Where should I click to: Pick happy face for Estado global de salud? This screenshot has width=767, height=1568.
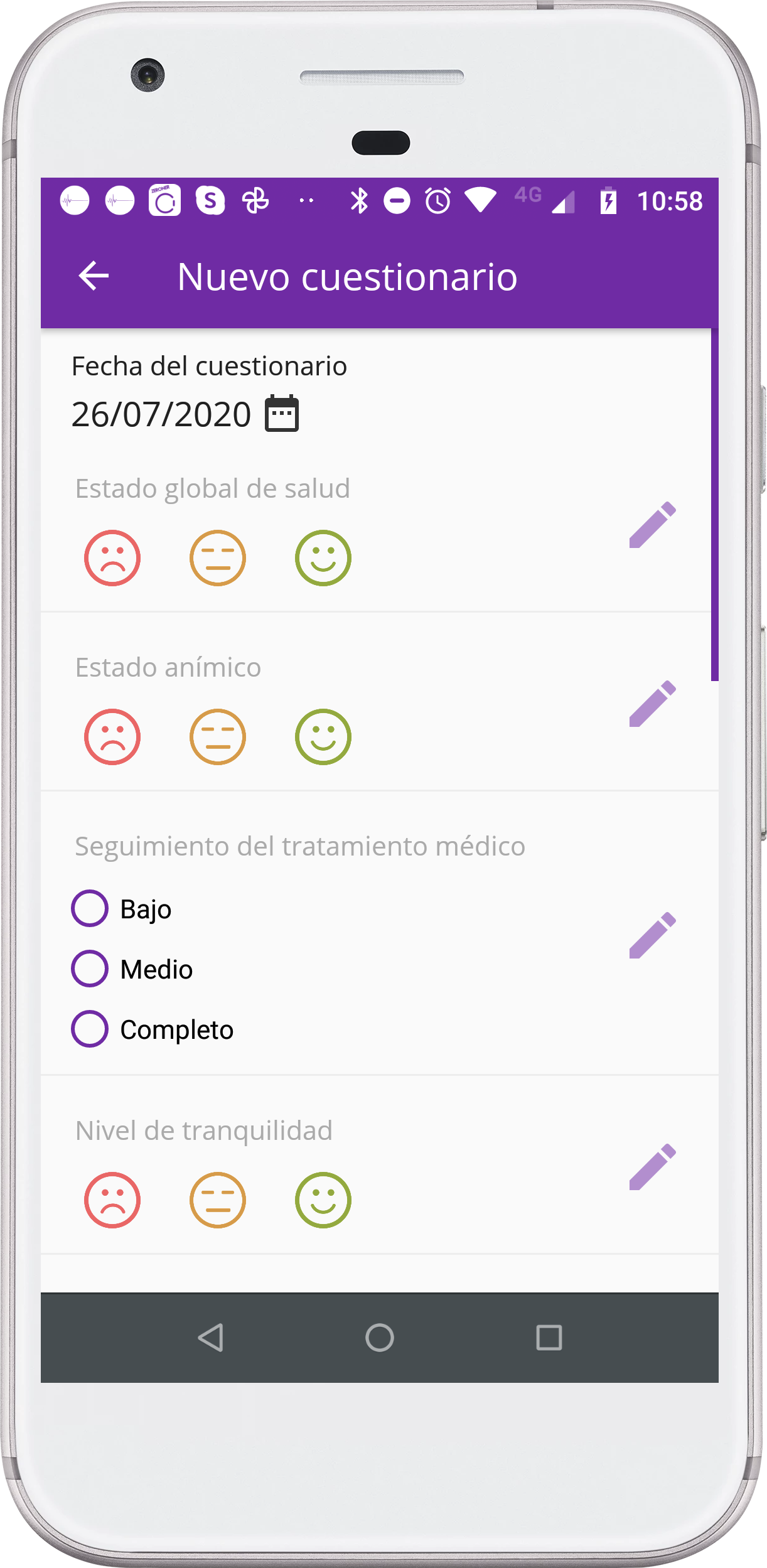pos(323,558)
